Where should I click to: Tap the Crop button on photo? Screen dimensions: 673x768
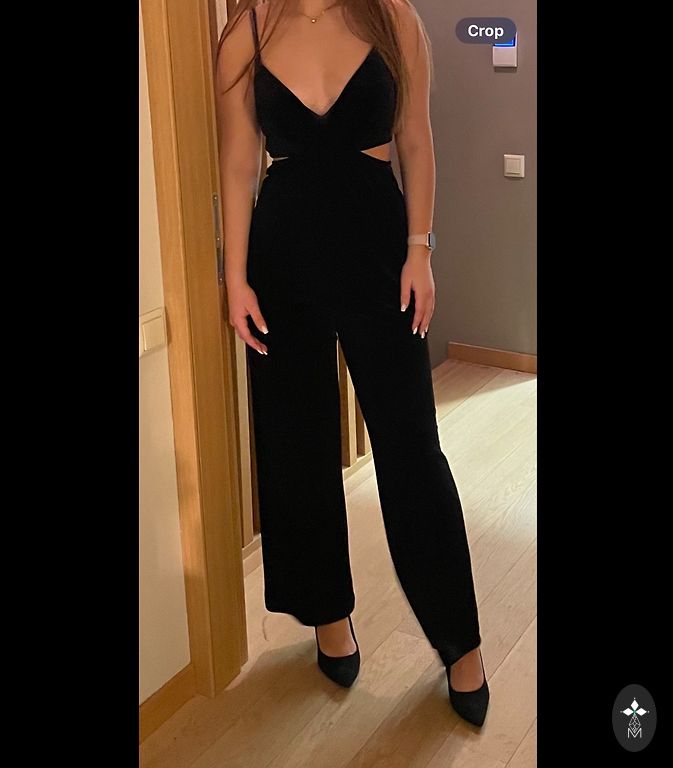tap(485, 31)
